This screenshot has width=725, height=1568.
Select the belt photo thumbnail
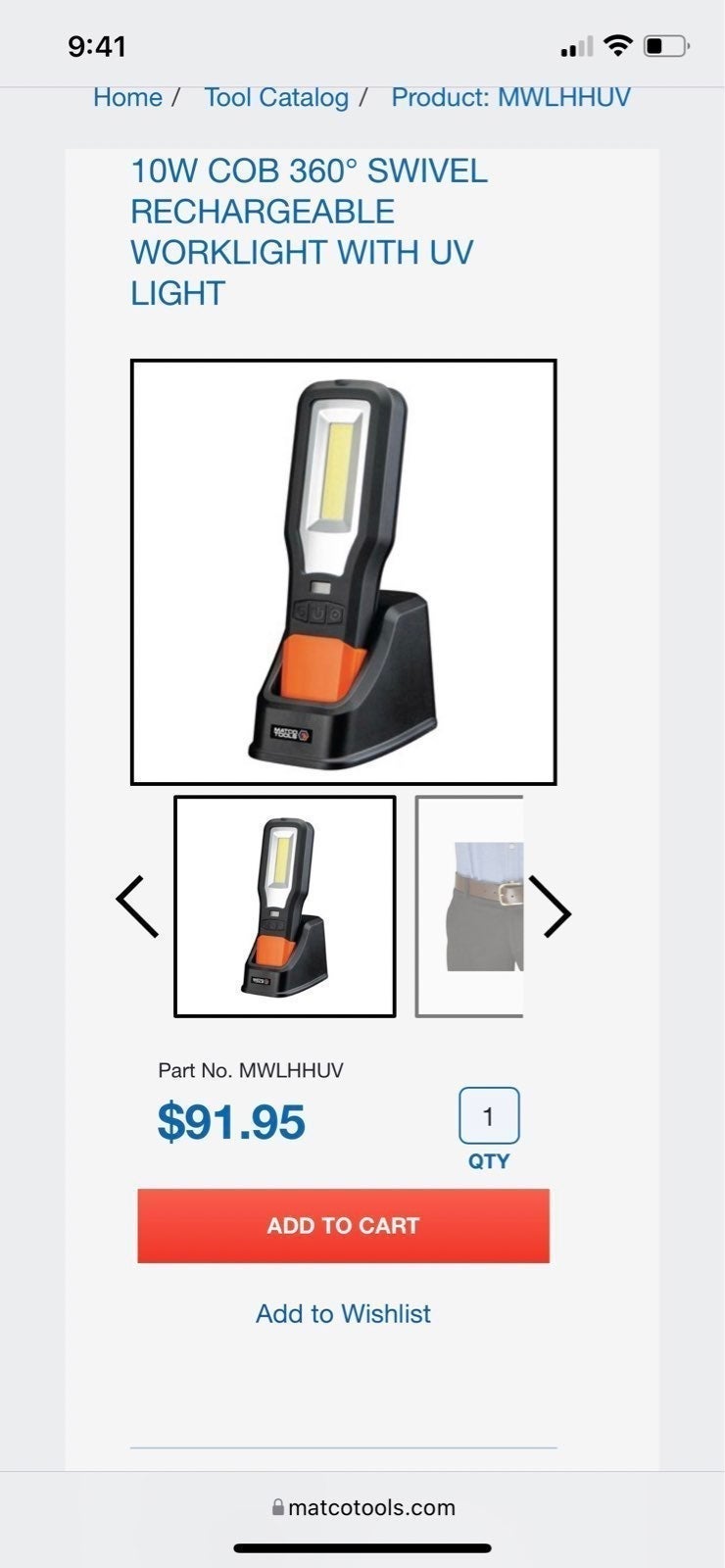point(469,906)
